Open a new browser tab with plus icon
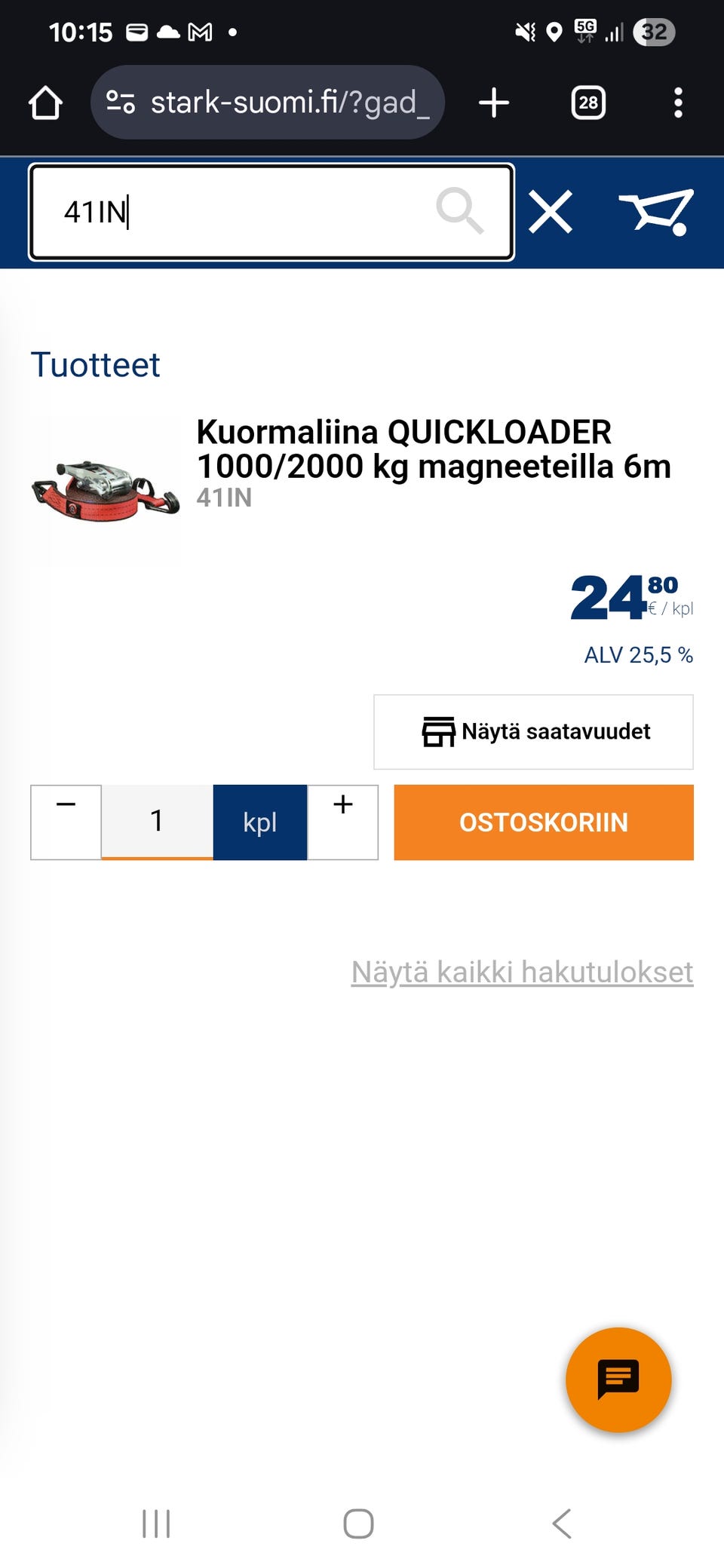 [492, 103]
